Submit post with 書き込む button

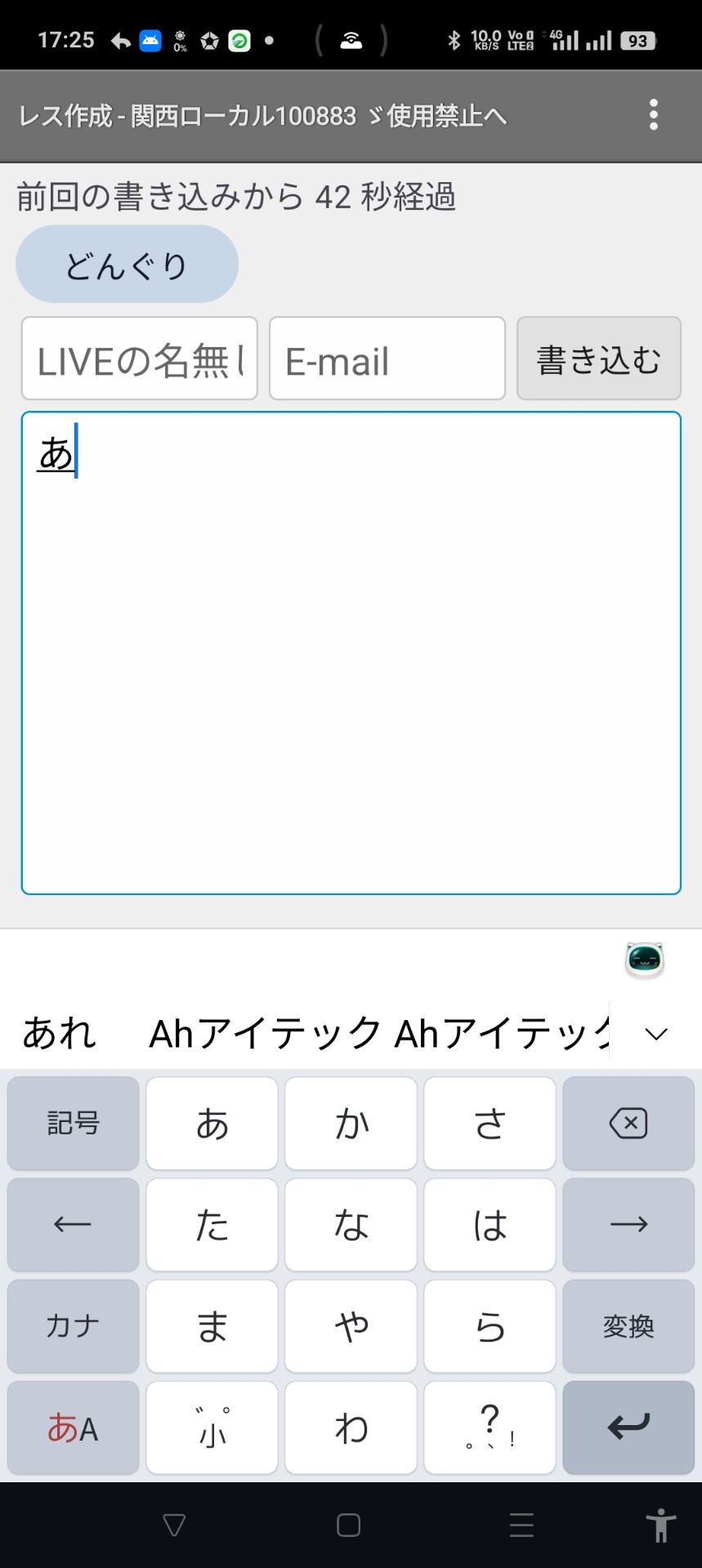(599, 359)
